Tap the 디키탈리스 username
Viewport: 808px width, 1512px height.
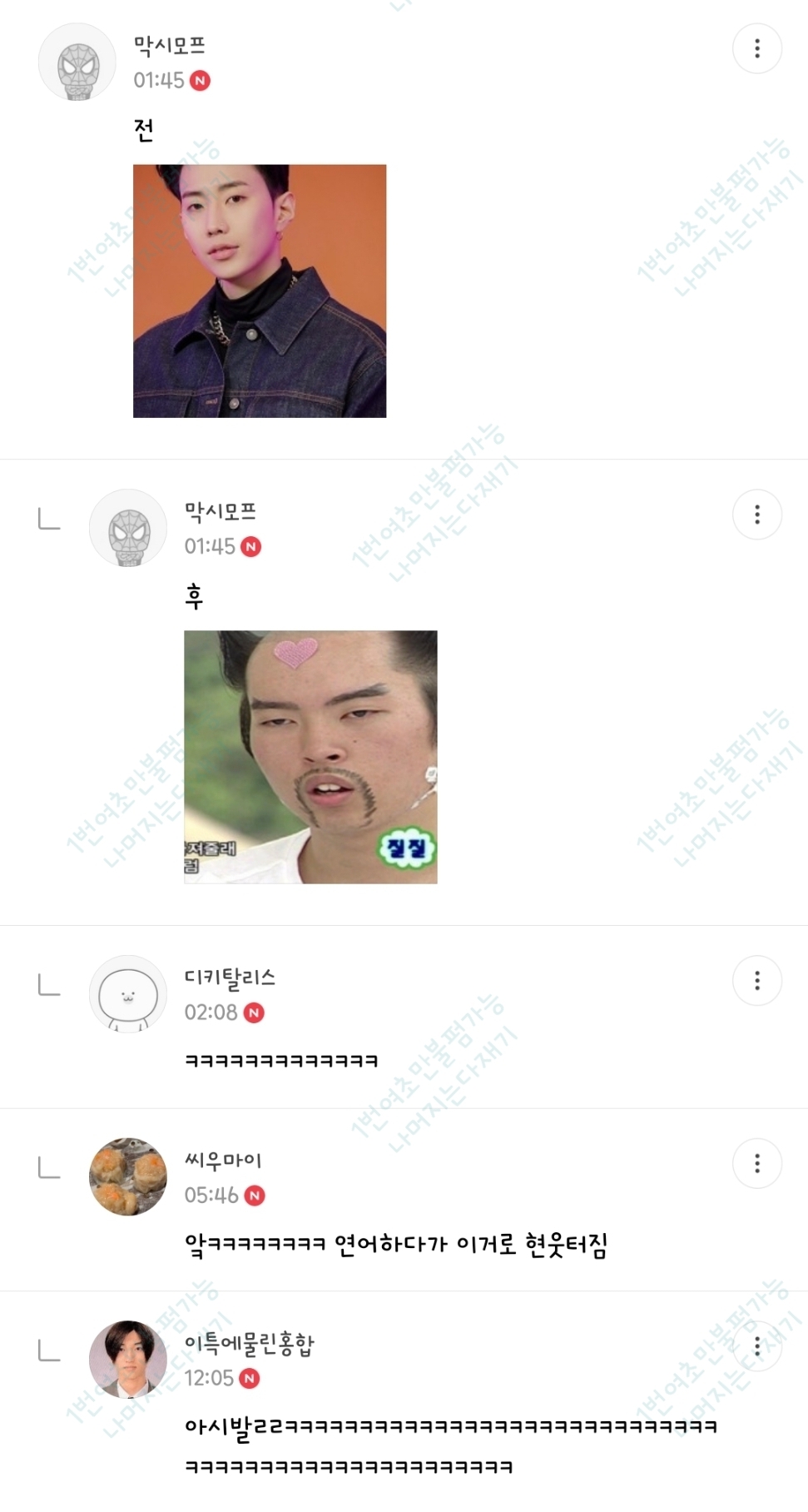(x=230, y=977)
